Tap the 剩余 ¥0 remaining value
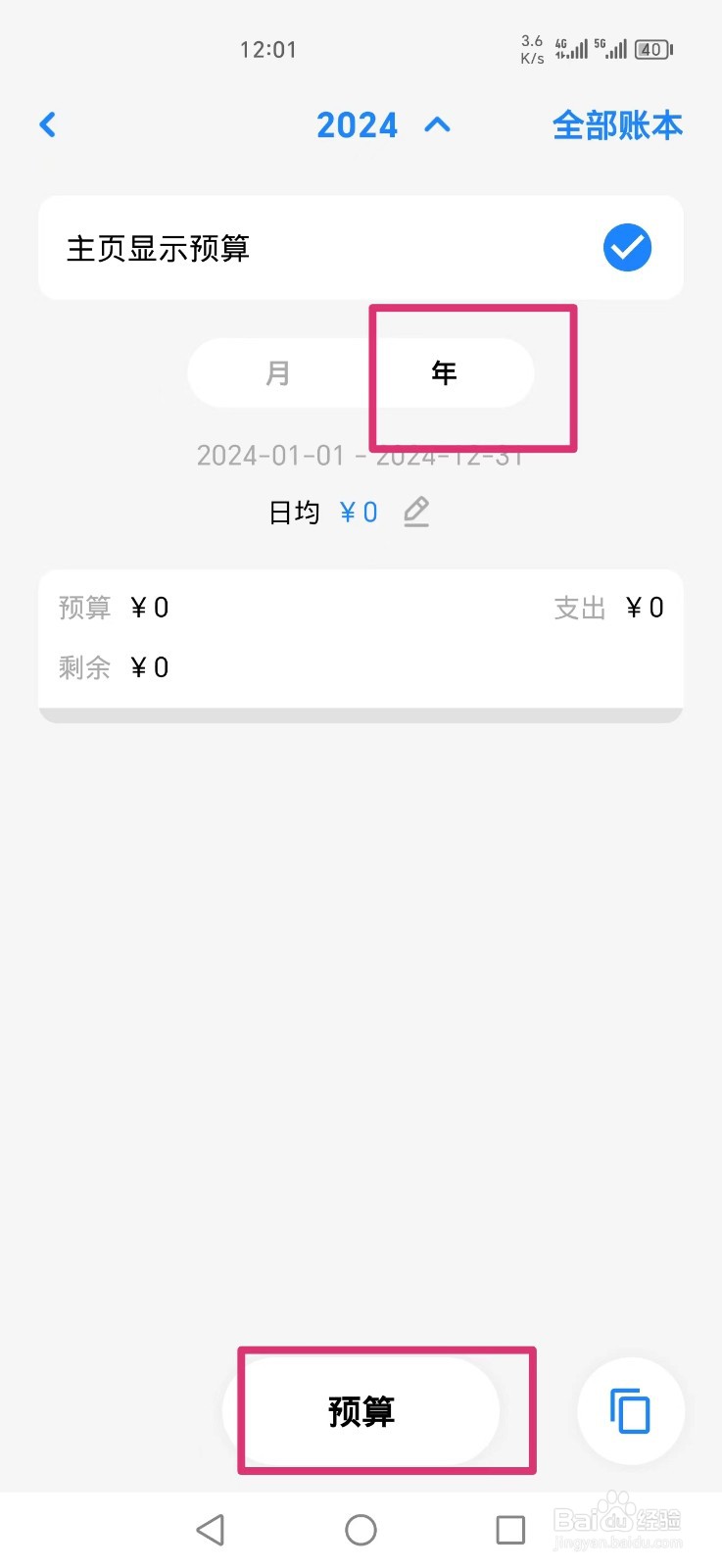Image resolution: width=722 pixels, height=1568 pixels. click(149, 666)
